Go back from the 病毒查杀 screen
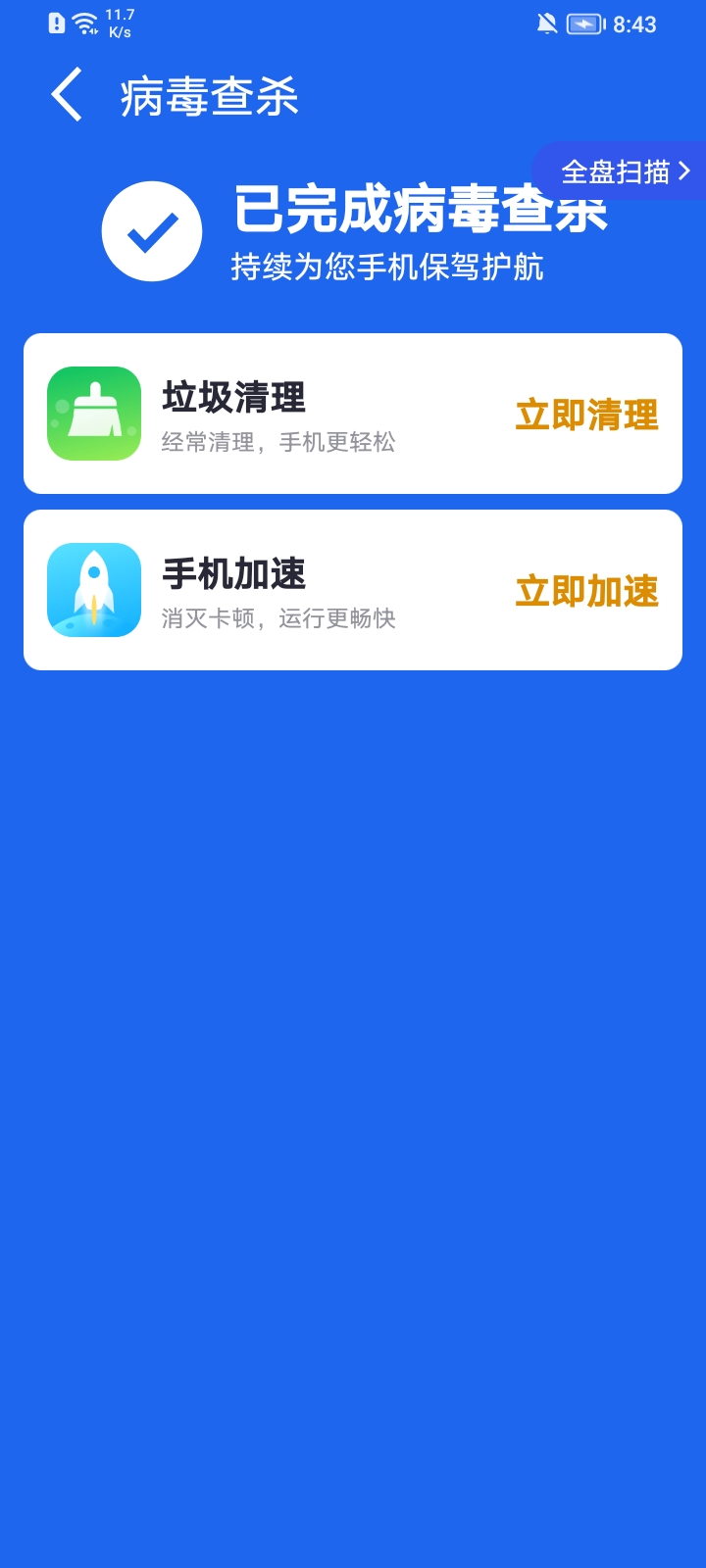Image resolution: width=706 pixels, height=1568 pixels. pyautogui.click(x=67, y=96)
